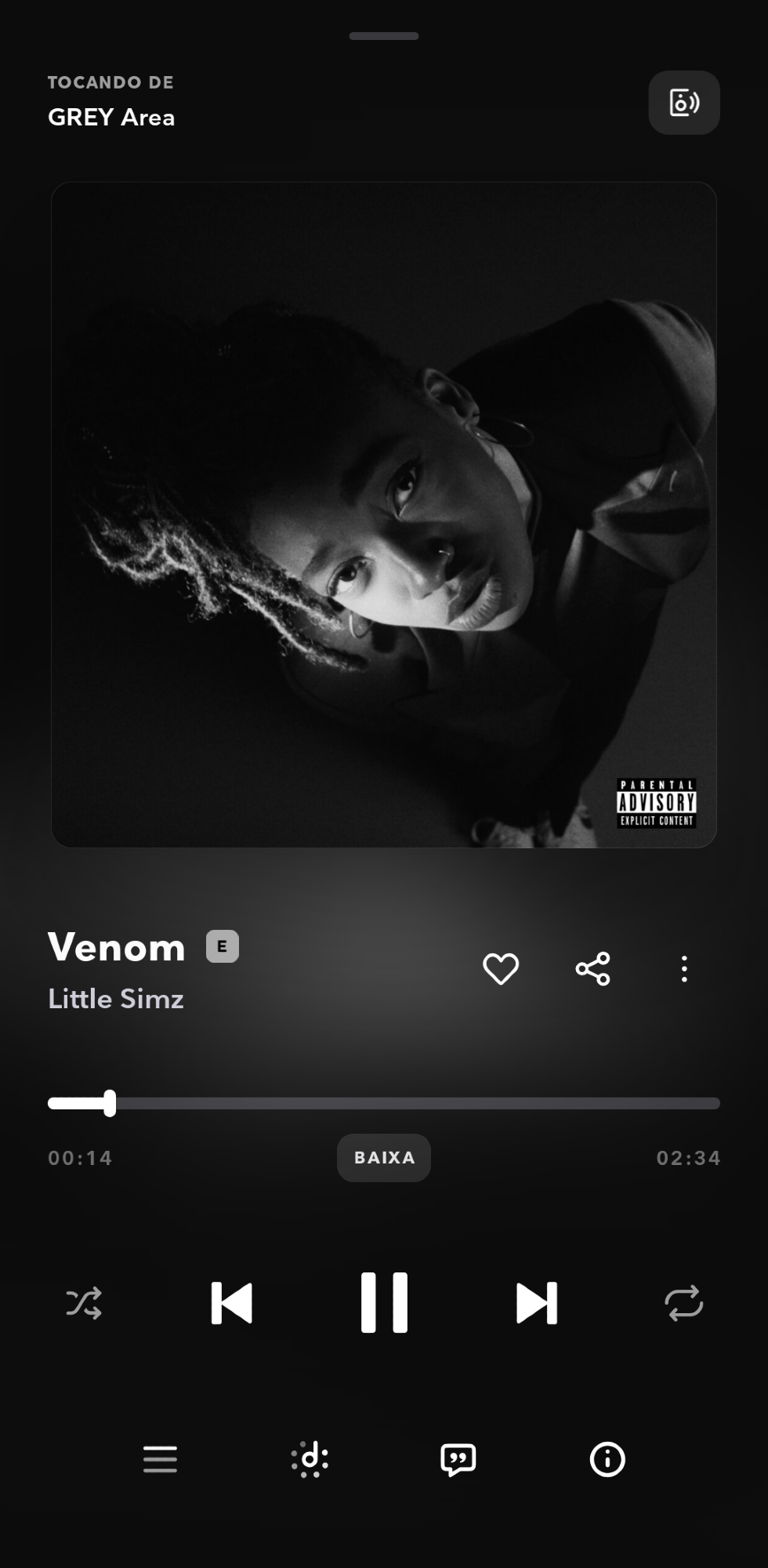Skip to the next track
This screenshot has height=1568, width=768.
click(537, 1303)
